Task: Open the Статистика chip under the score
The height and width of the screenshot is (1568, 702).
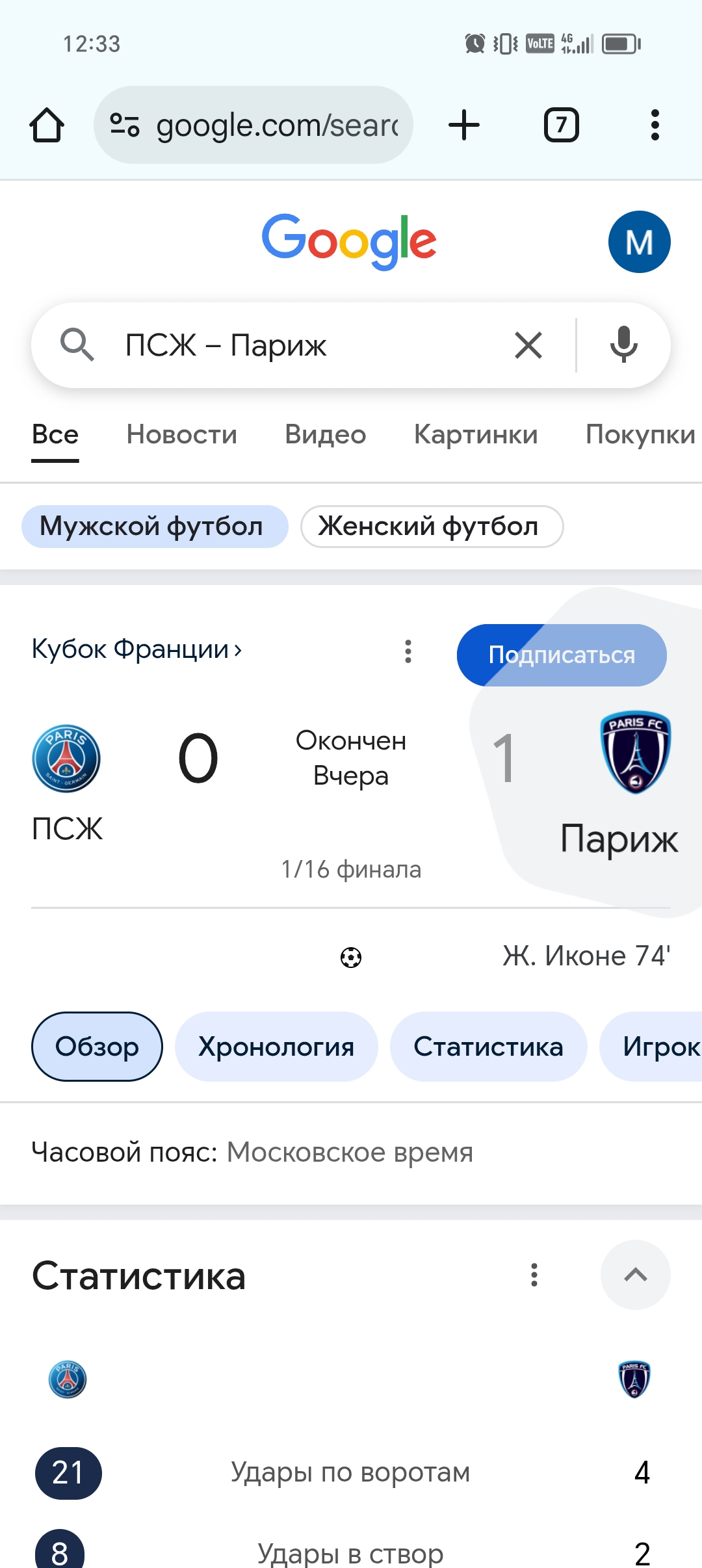Action: 488,1047
